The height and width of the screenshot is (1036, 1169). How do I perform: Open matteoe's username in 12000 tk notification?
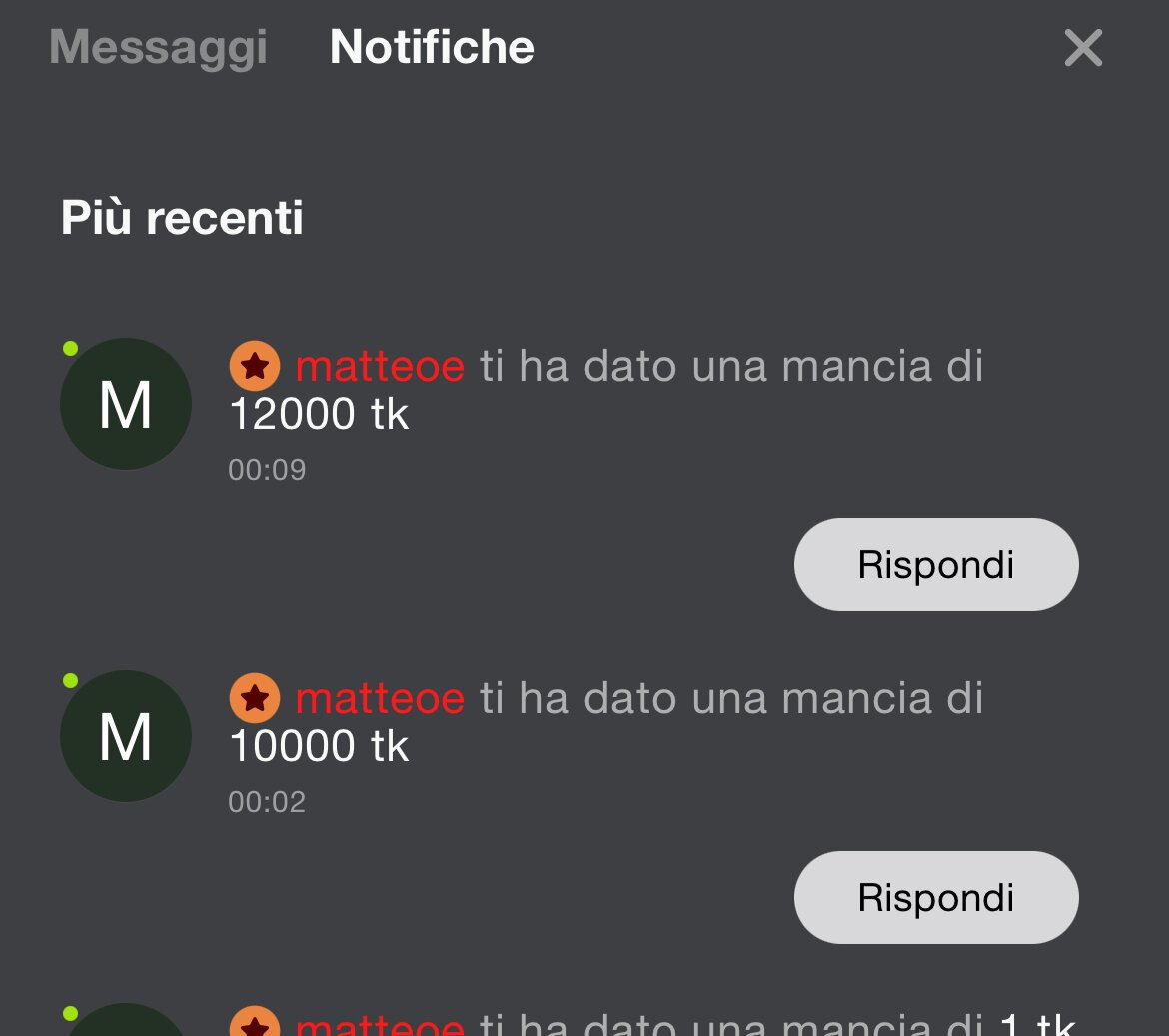[380, 366]
